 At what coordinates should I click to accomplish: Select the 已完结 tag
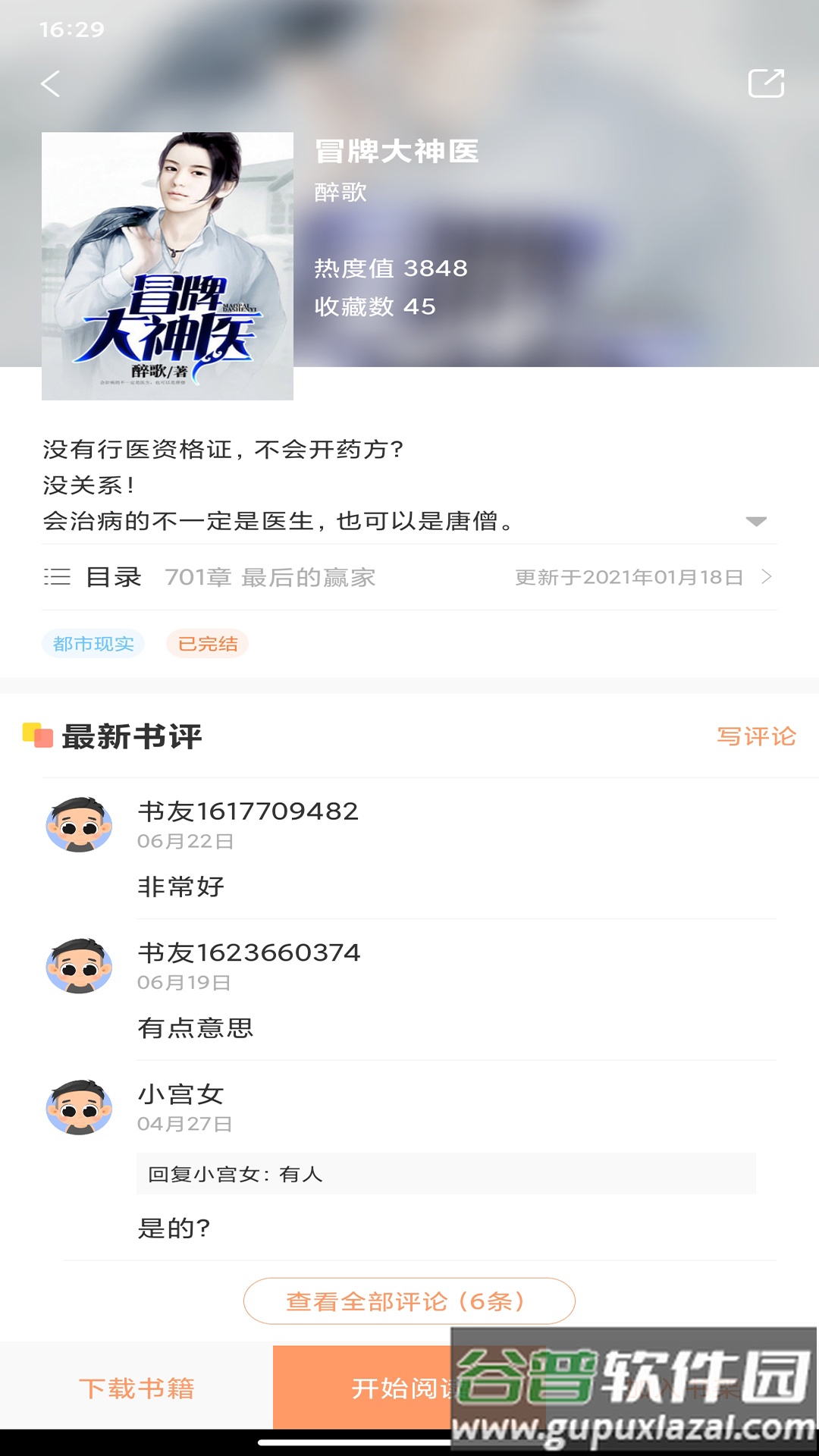tap(208, 643)
